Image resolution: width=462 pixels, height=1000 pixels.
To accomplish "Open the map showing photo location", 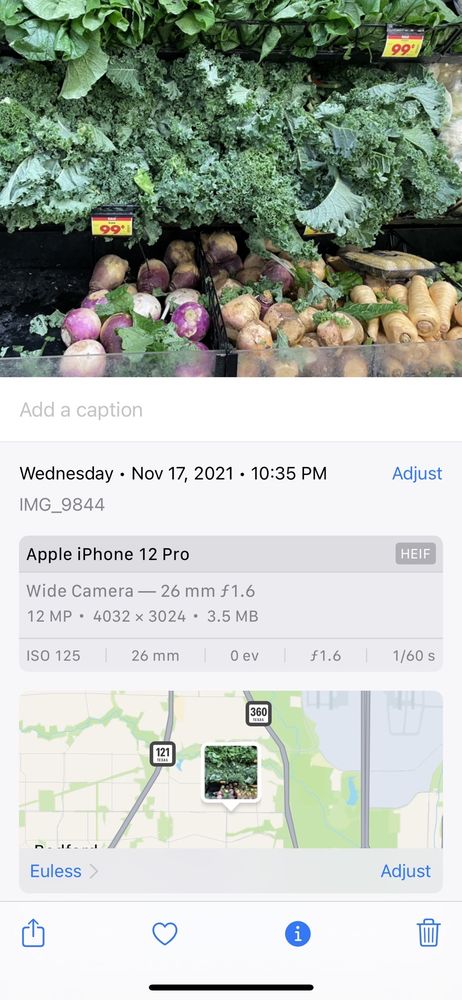I will click(x=231, y=769).
